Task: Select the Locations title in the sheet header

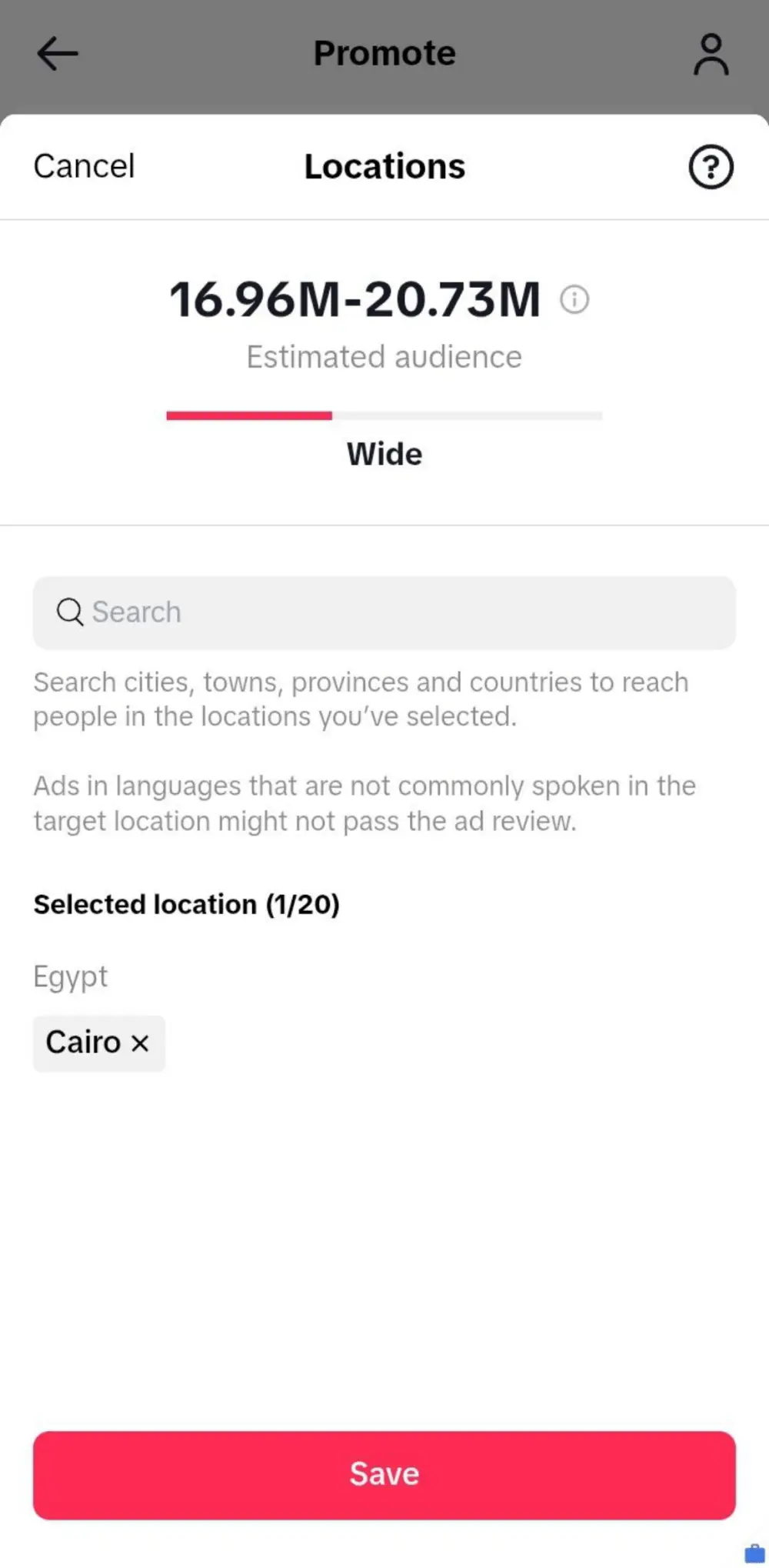Action: (384, 166)
